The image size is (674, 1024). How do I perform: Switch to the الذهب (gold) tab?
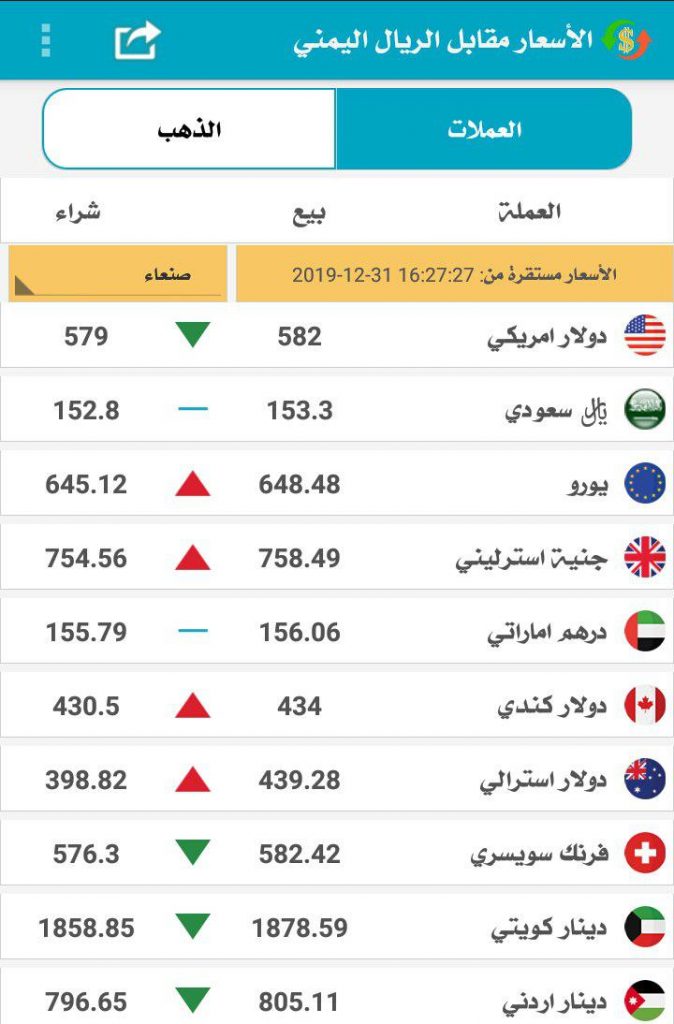(x=189, y=130)
